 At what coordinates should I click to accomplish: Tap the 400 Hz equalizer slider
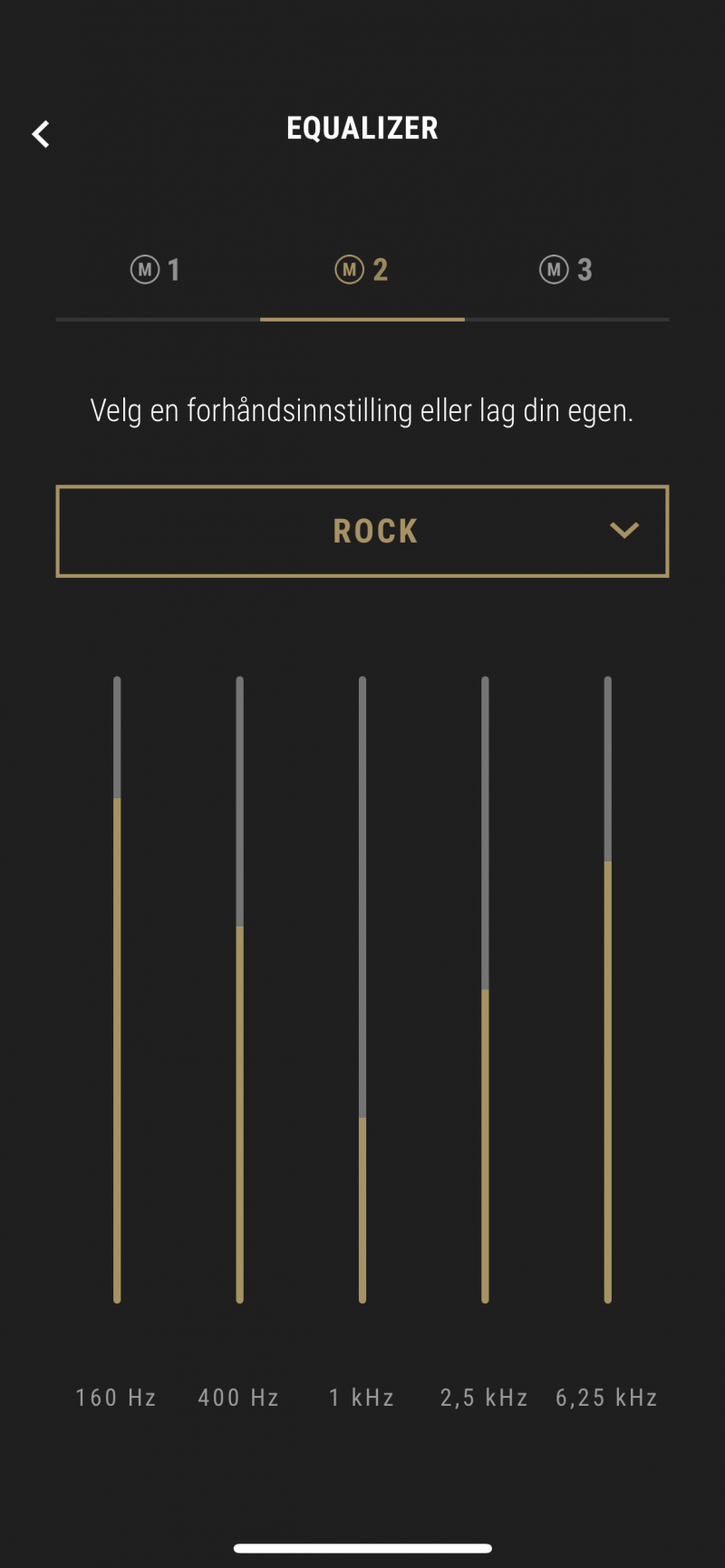pyautogui.click(x=239, y=989)
